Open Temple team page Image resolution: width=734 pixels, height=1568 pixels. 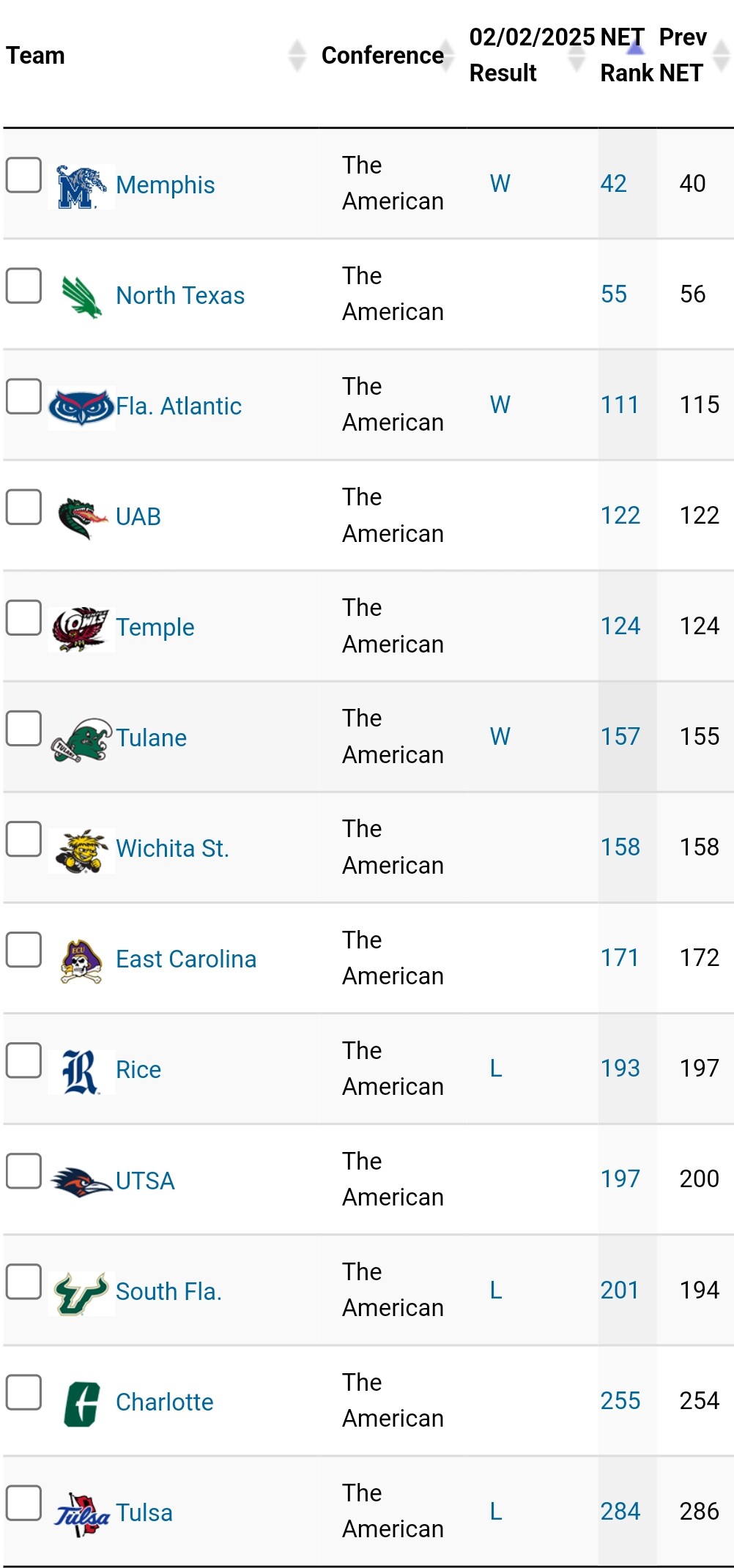(155, 627)
